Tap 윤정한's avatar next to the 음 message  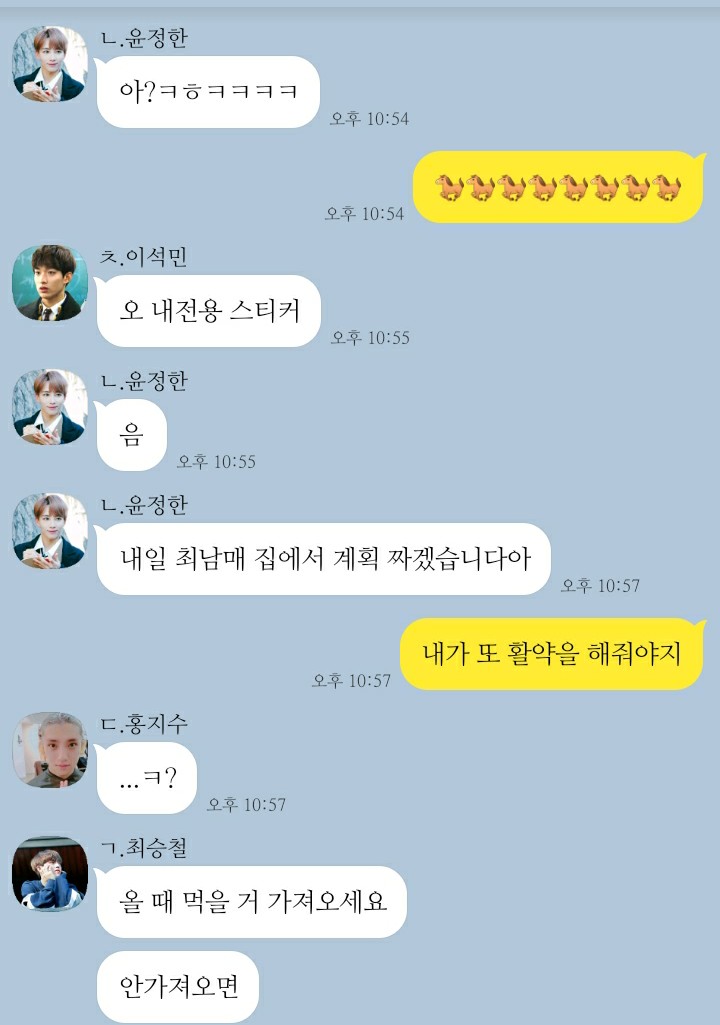tap(49, 407)
